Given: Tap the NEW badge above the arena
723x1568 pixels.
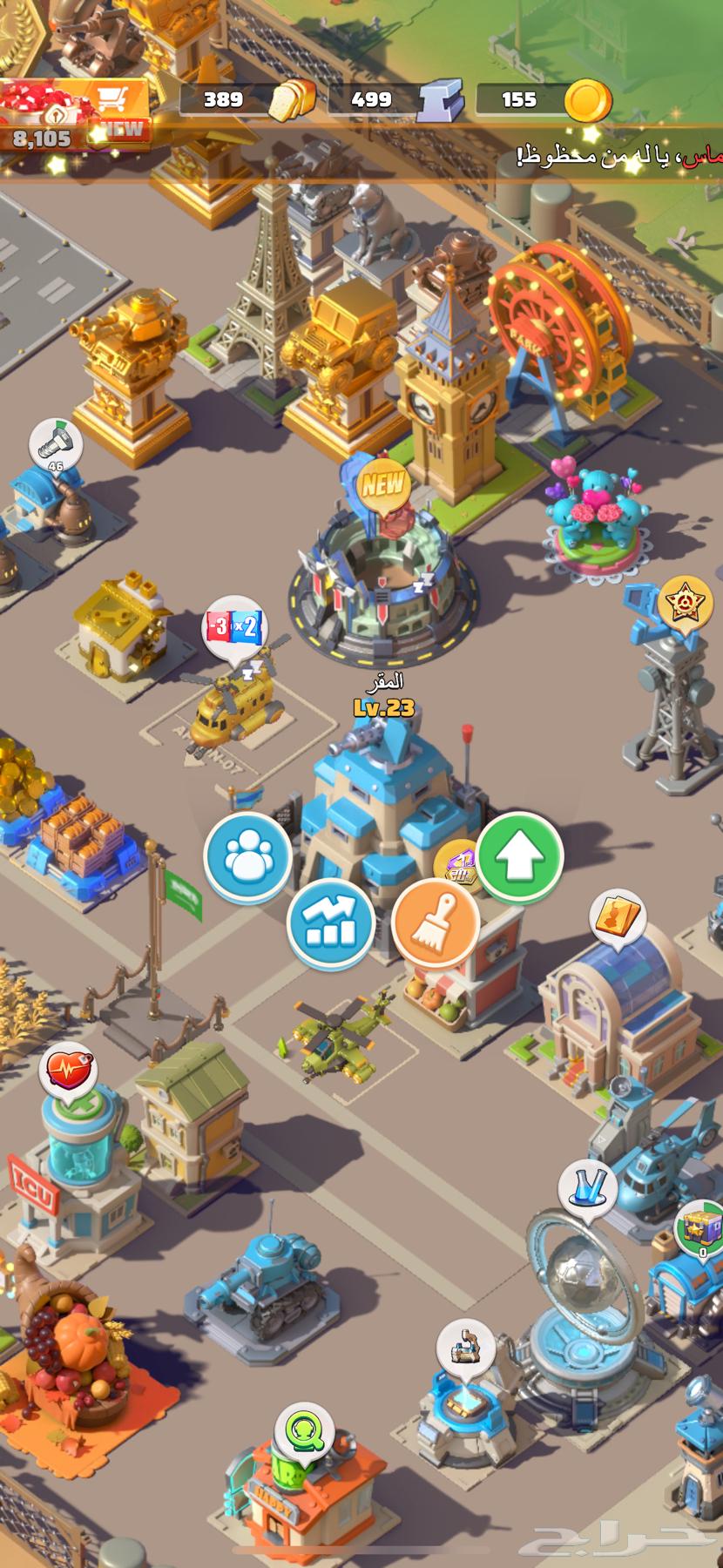Looking at the screenshot, I should point(383,484).
